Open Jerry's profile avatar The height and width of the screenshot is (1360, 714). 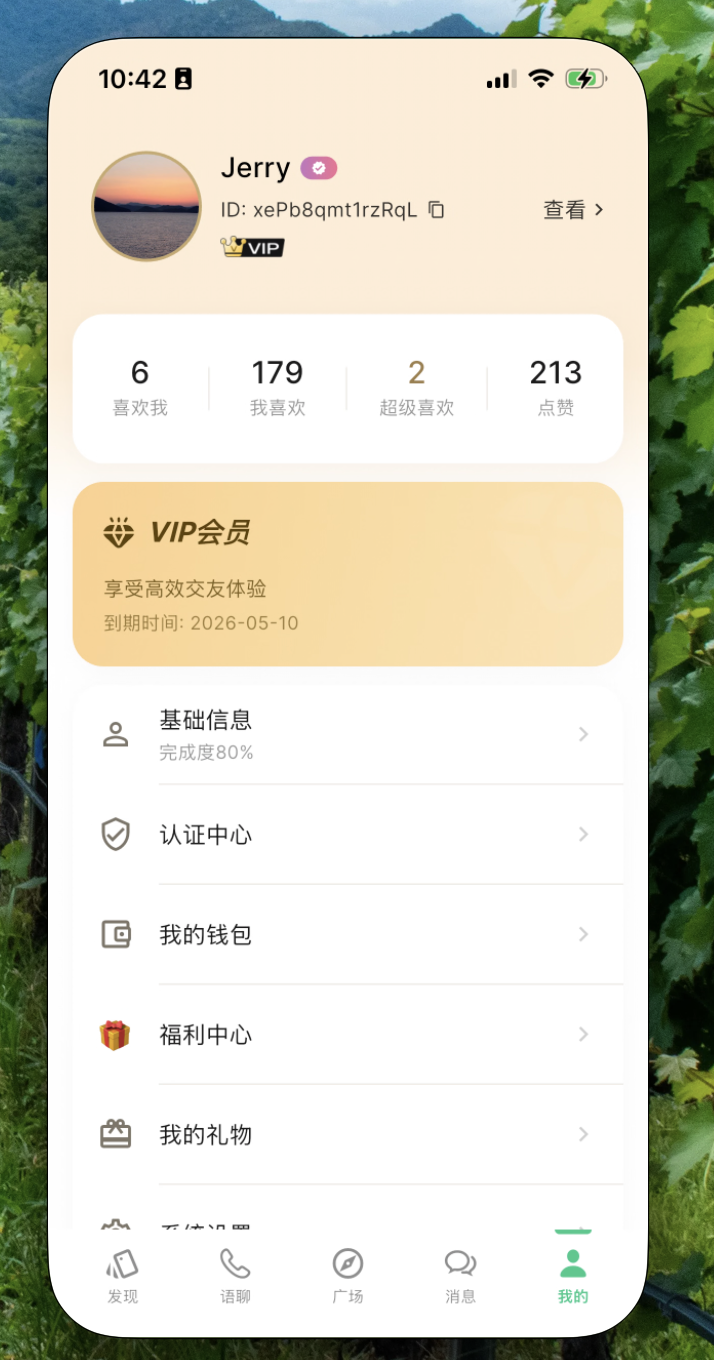point(146,207)
